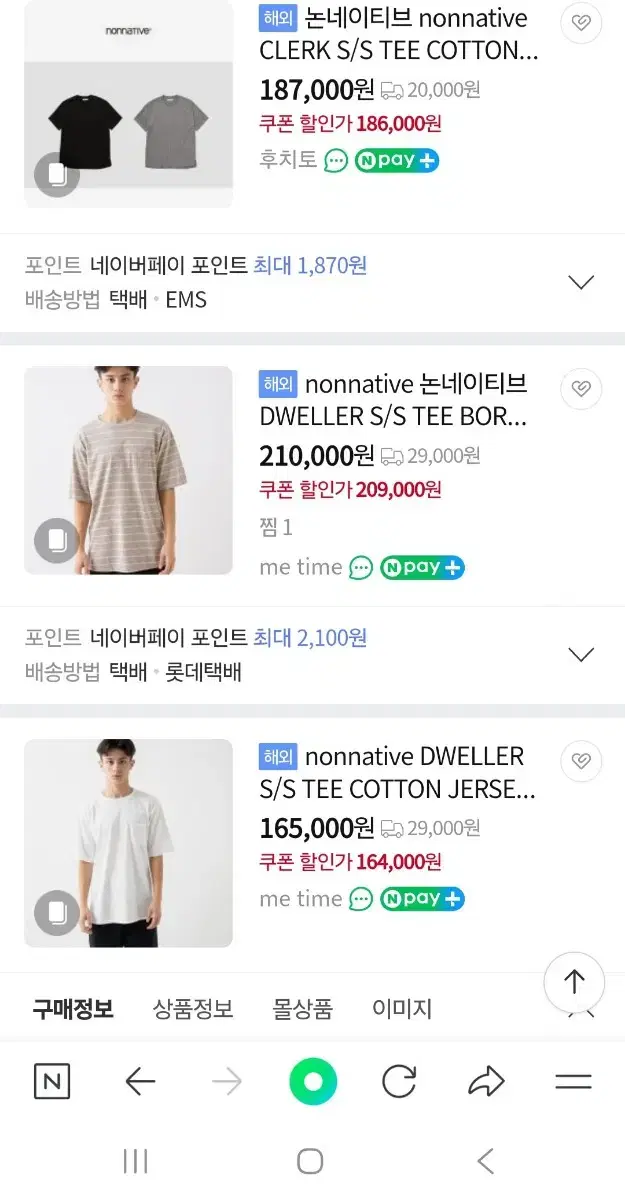The image size is (625, 1200).
Task: Switch to the 상품정보 tab
Action: coord(193,1009)
